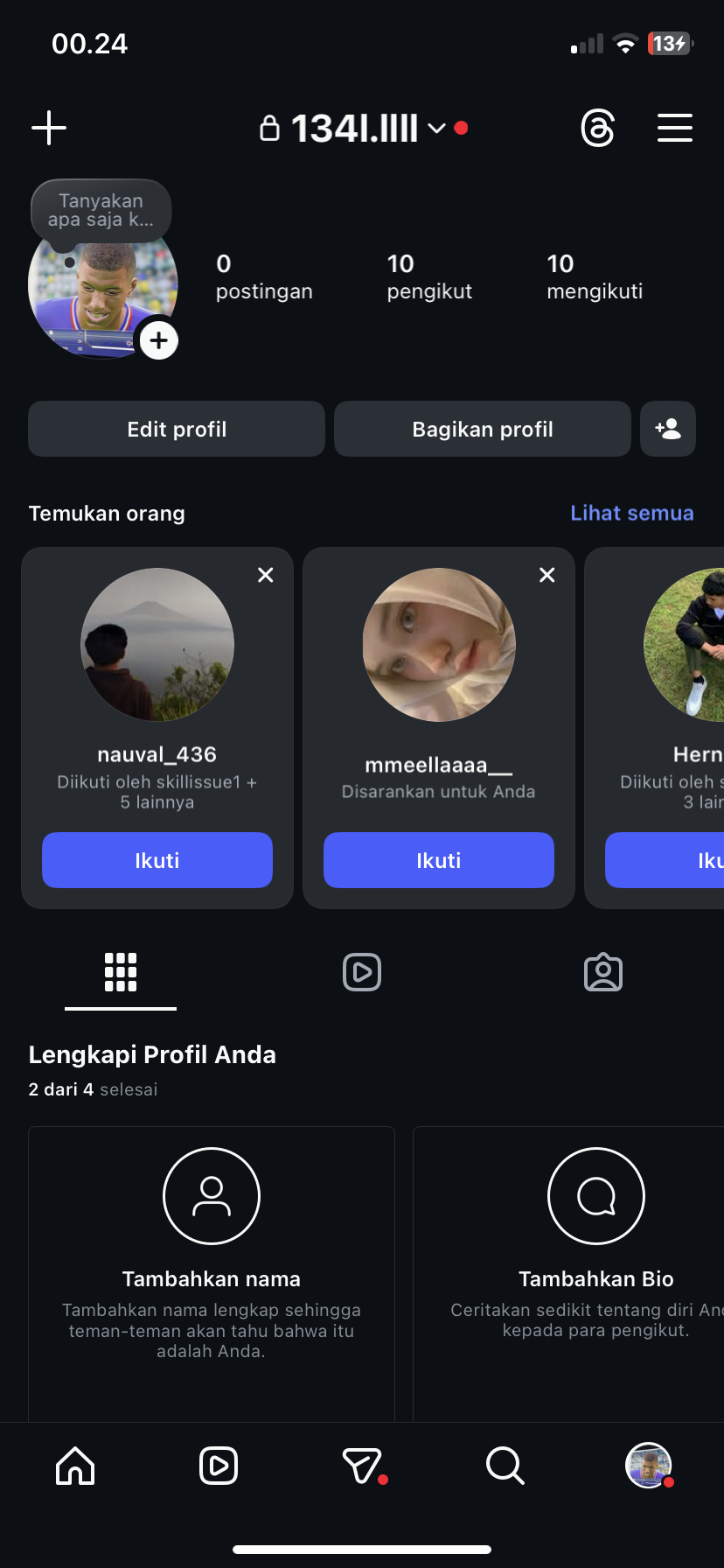Go to the Home feed tab
This screenshot has width=724, height=1568.
click(x=75, y=1466)
